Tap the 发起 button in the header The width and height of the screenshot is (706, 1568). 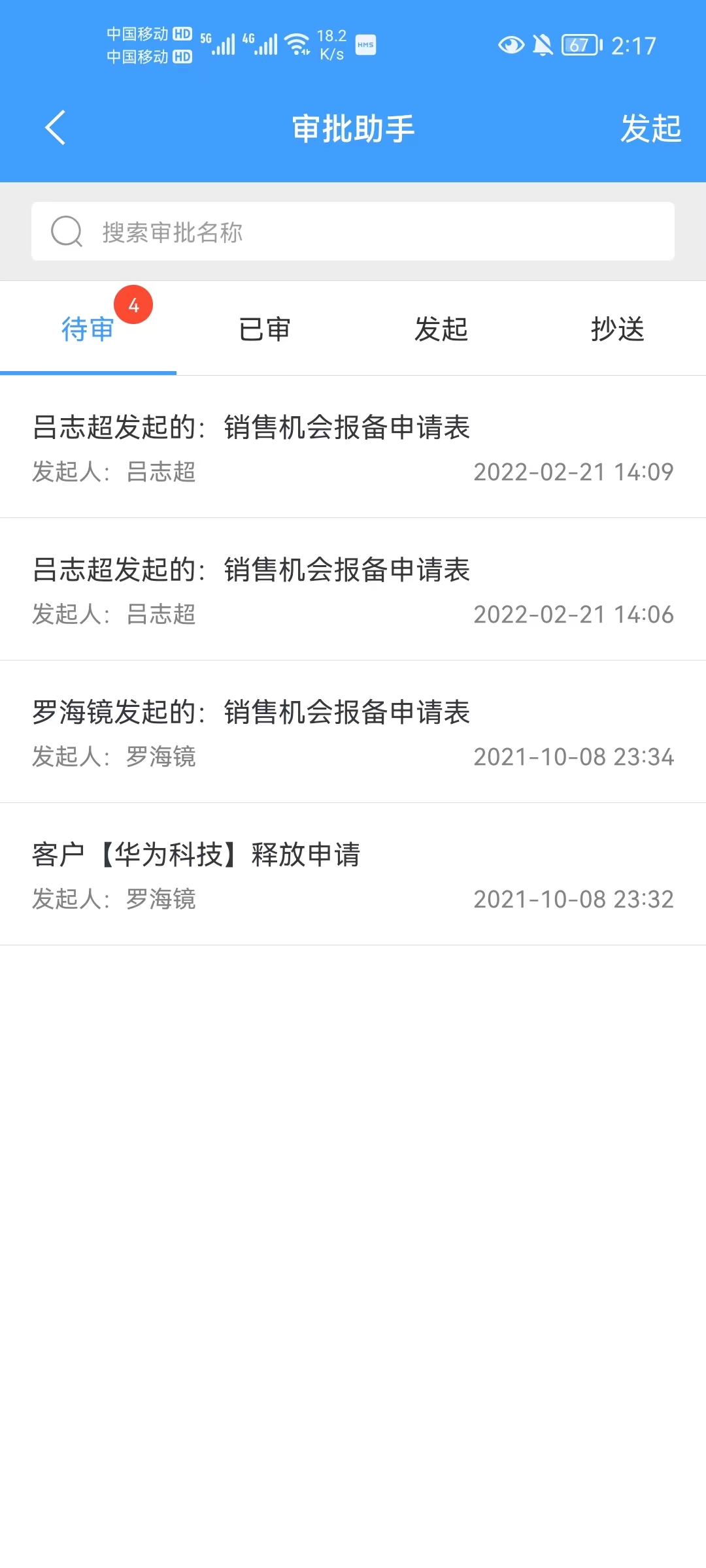pyautogui.click(x=650, y=128)
